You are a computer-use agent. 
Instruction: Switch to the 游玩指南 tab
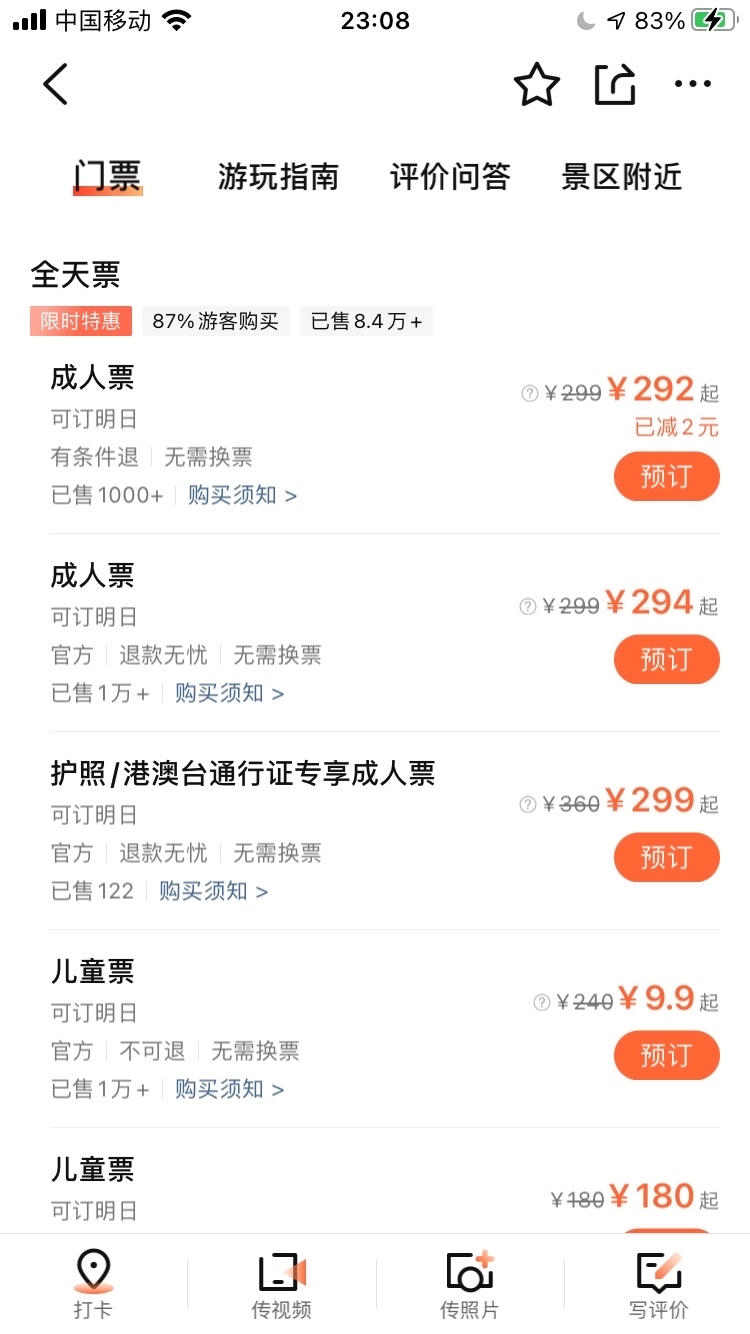[278, 177]
